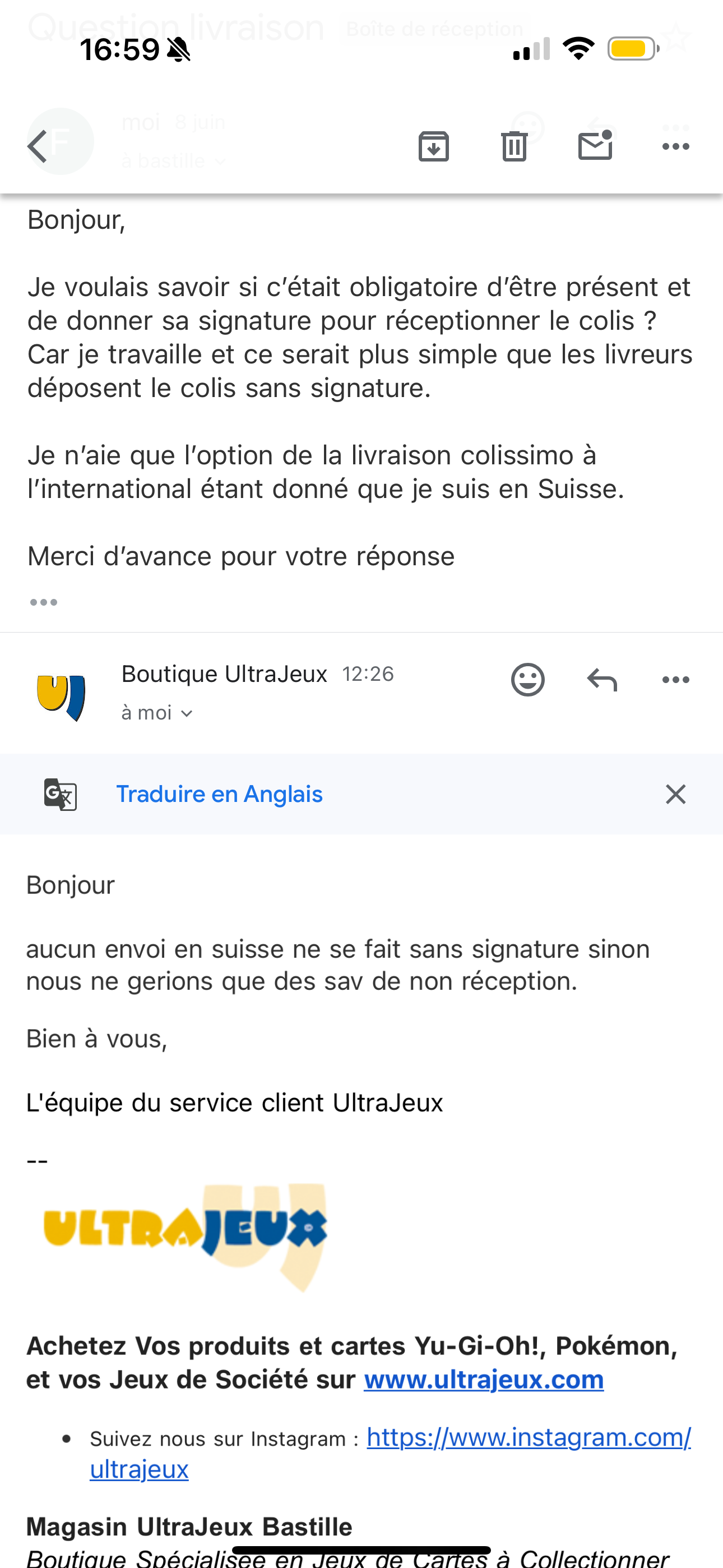723x1568 pixels.
Task: Add an emoji reaction to UltraJeux's reply
Action: (x=527, y=679)
